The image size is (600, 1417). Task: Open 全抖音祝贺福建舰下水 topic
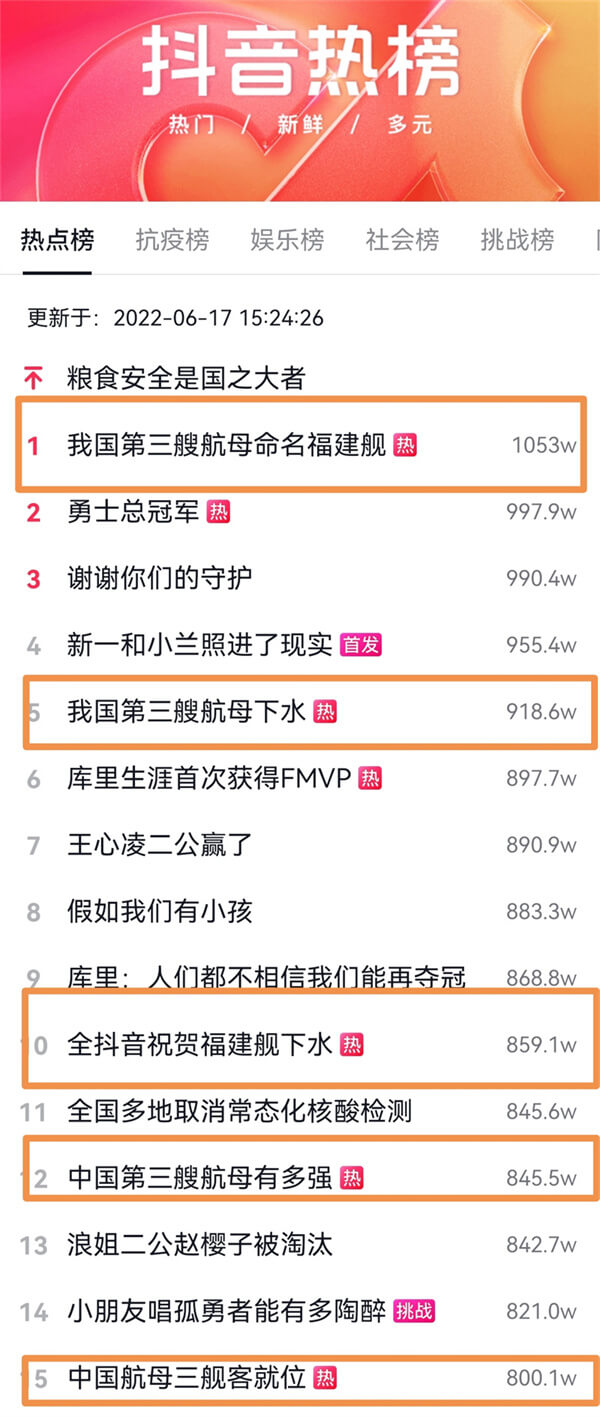click(x=199, y=1045)
